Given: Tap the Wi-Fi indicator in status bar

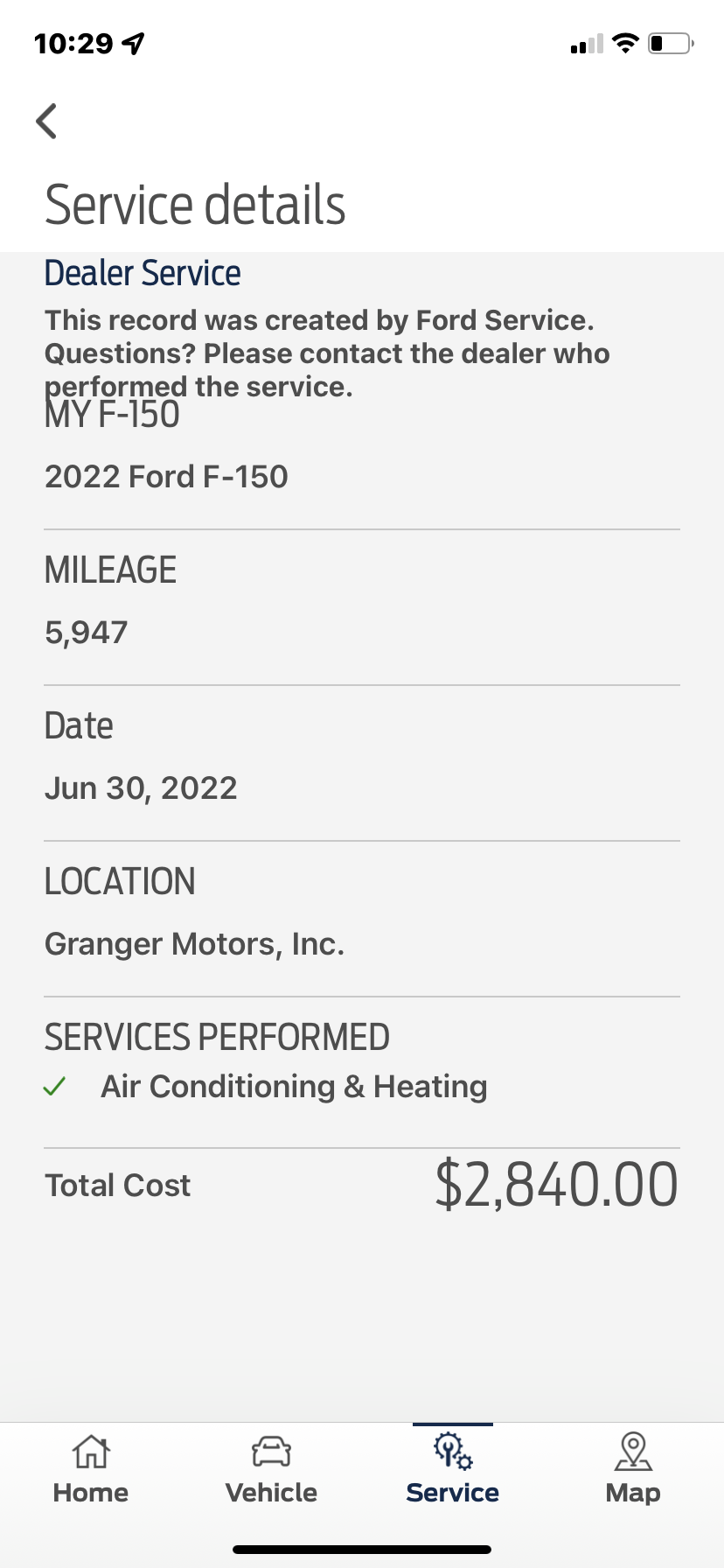Looking at the screenshot, I should (x=624, y=42).
